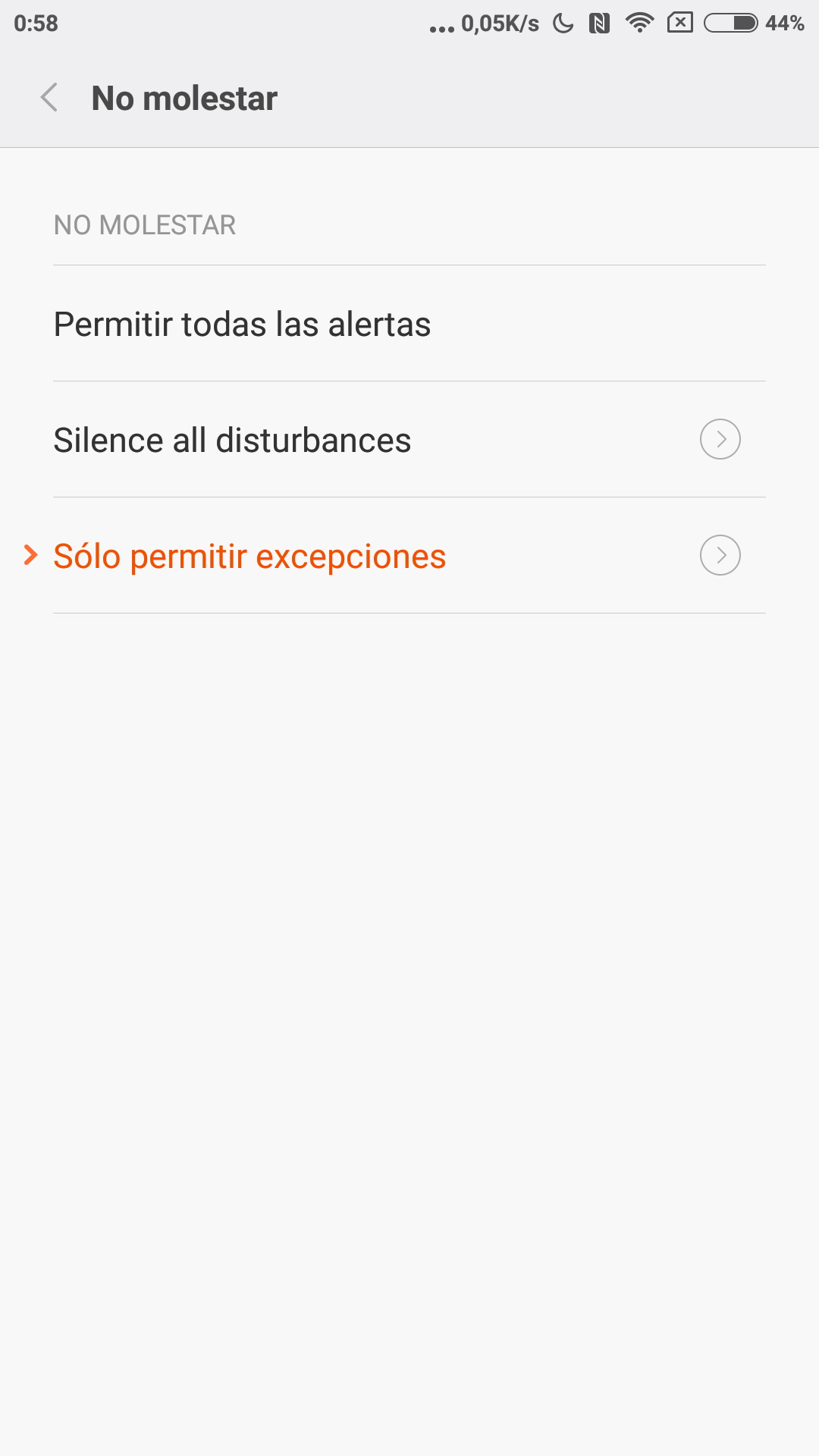The width and height of the screenshot is (819, 1456).
Task: Select Permitir todas las alertas option
Action: [x=243, y=325]
